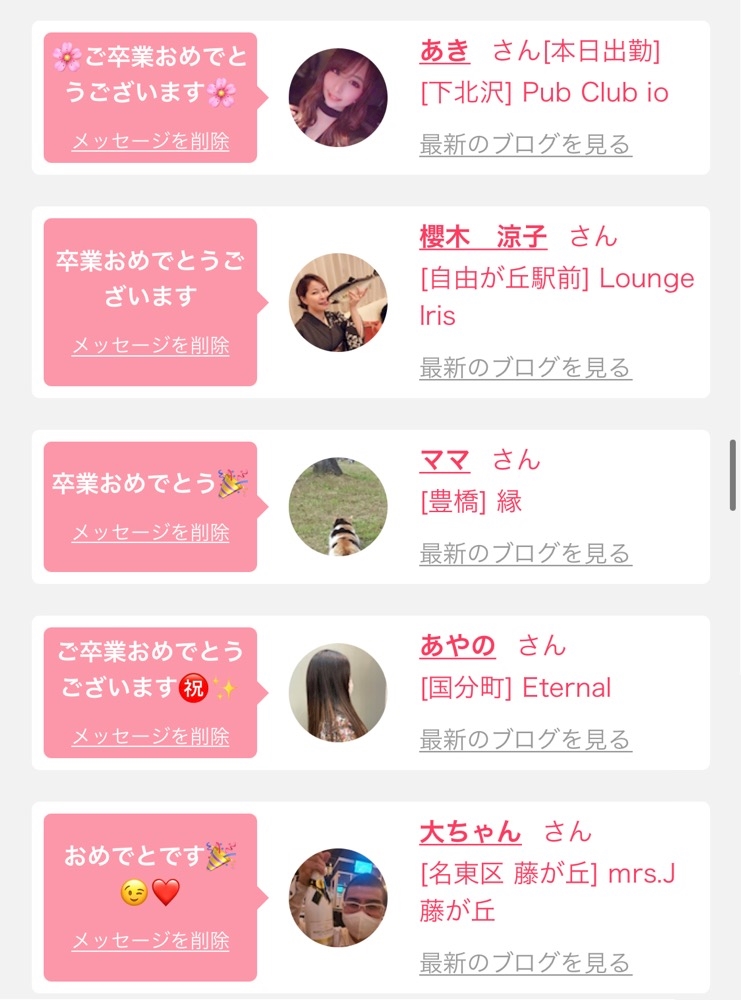This screenshot has height=1000, width=741.
Task: Open 大ちゃん's profile name link
Action: coord(470,832)
